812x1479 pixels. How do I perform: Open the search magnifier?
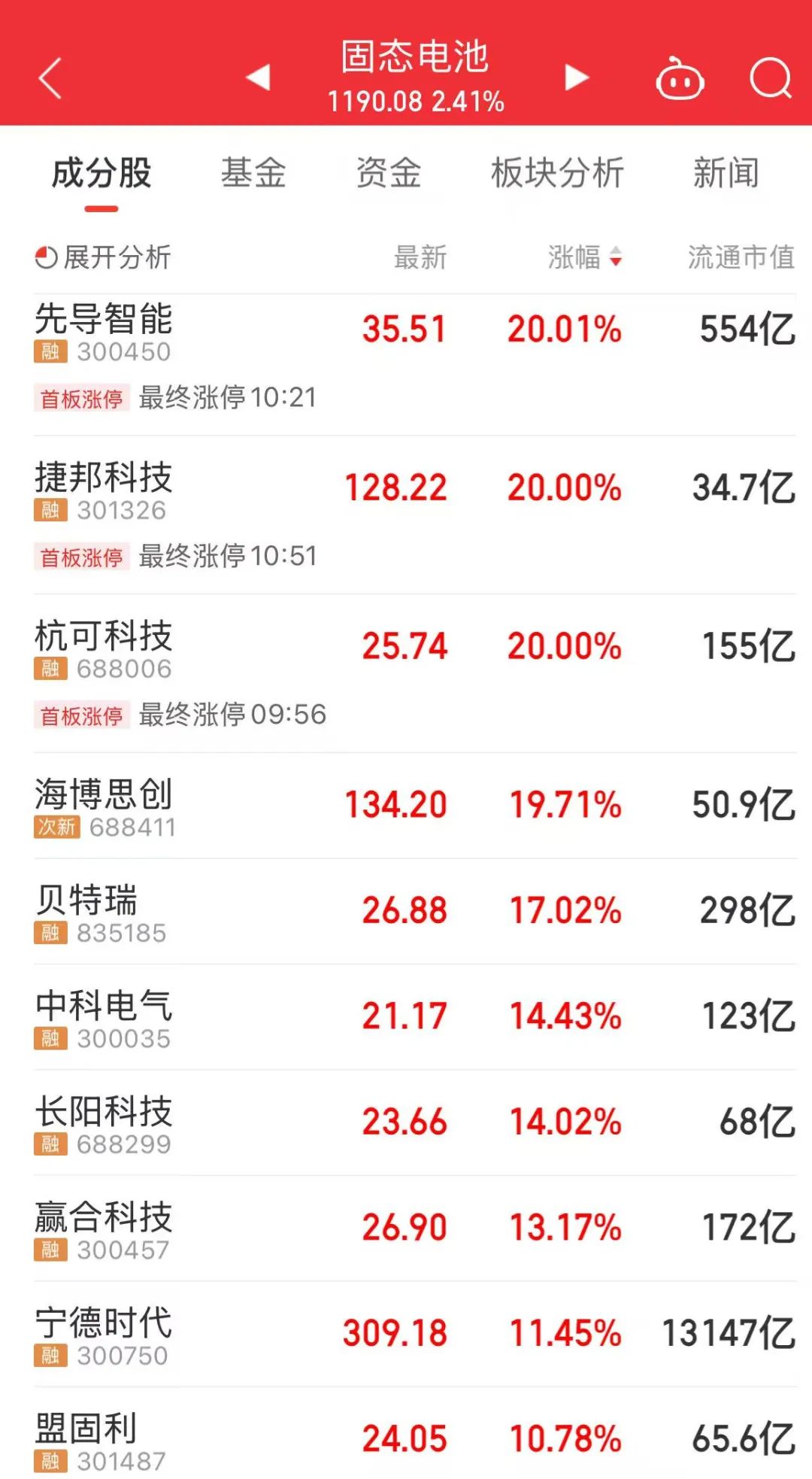[771, 78]
